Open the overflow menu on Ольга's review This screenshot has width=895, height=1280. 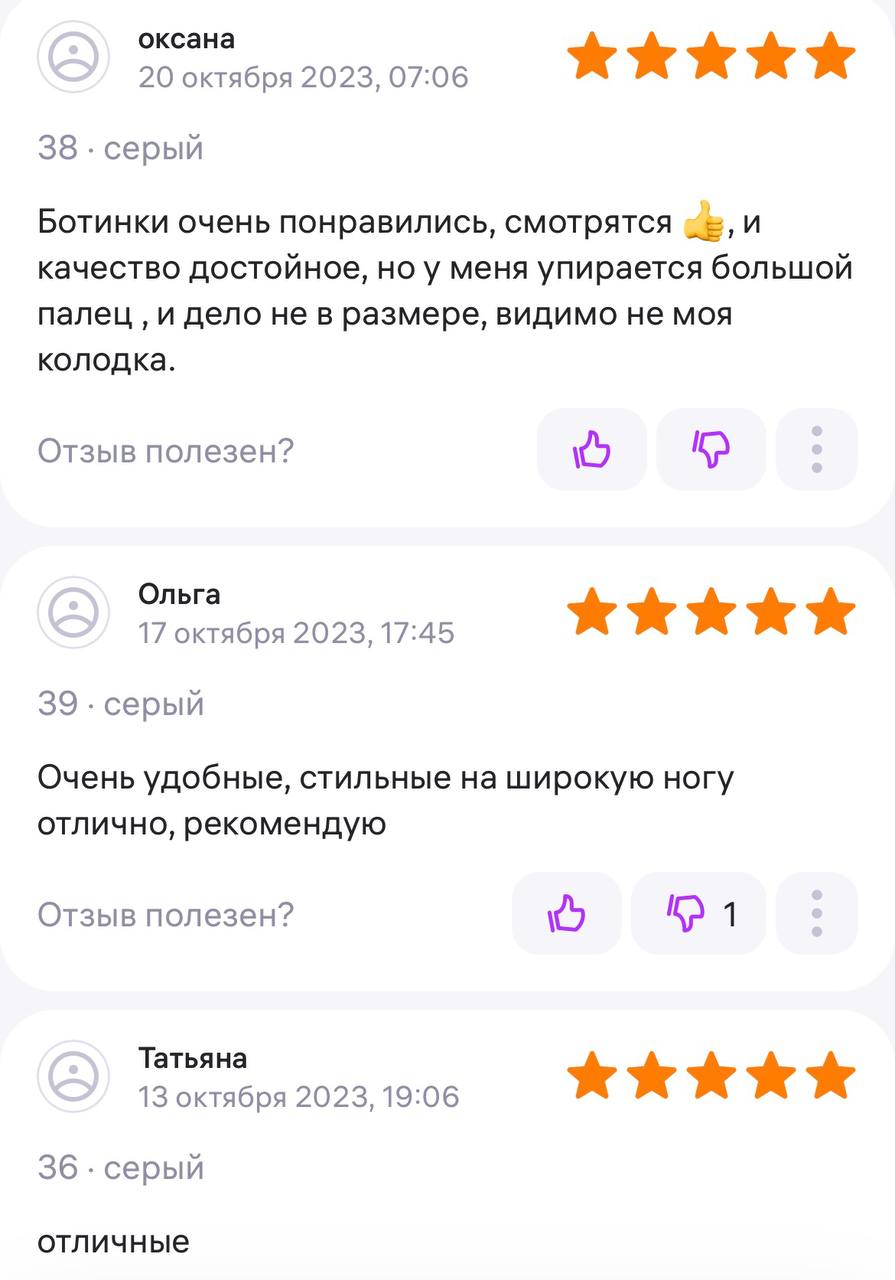point(817,913)
